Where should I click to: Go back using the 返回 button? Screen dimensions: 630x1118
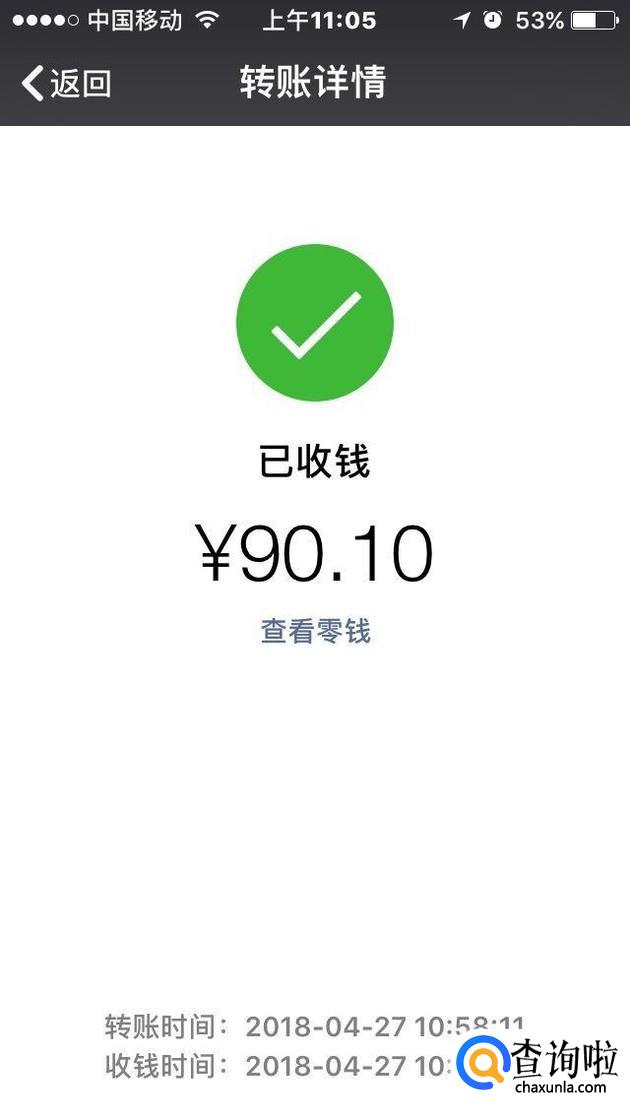click(66, 83)
